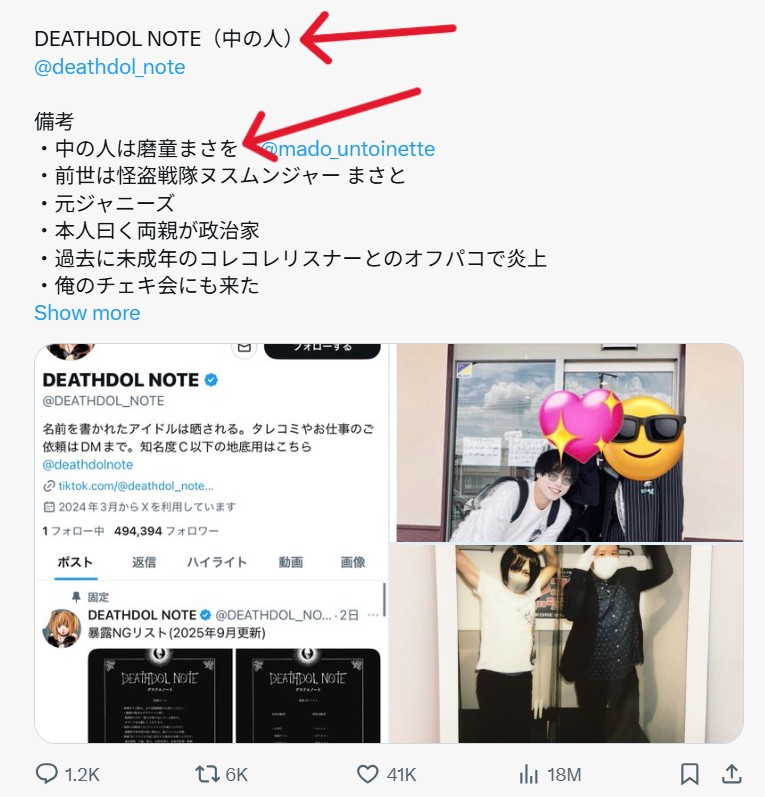The height and width of the screenshot is (797, 765).
Task: Bookmark this post
Action: pyautogui.click(x=689, y=773)
